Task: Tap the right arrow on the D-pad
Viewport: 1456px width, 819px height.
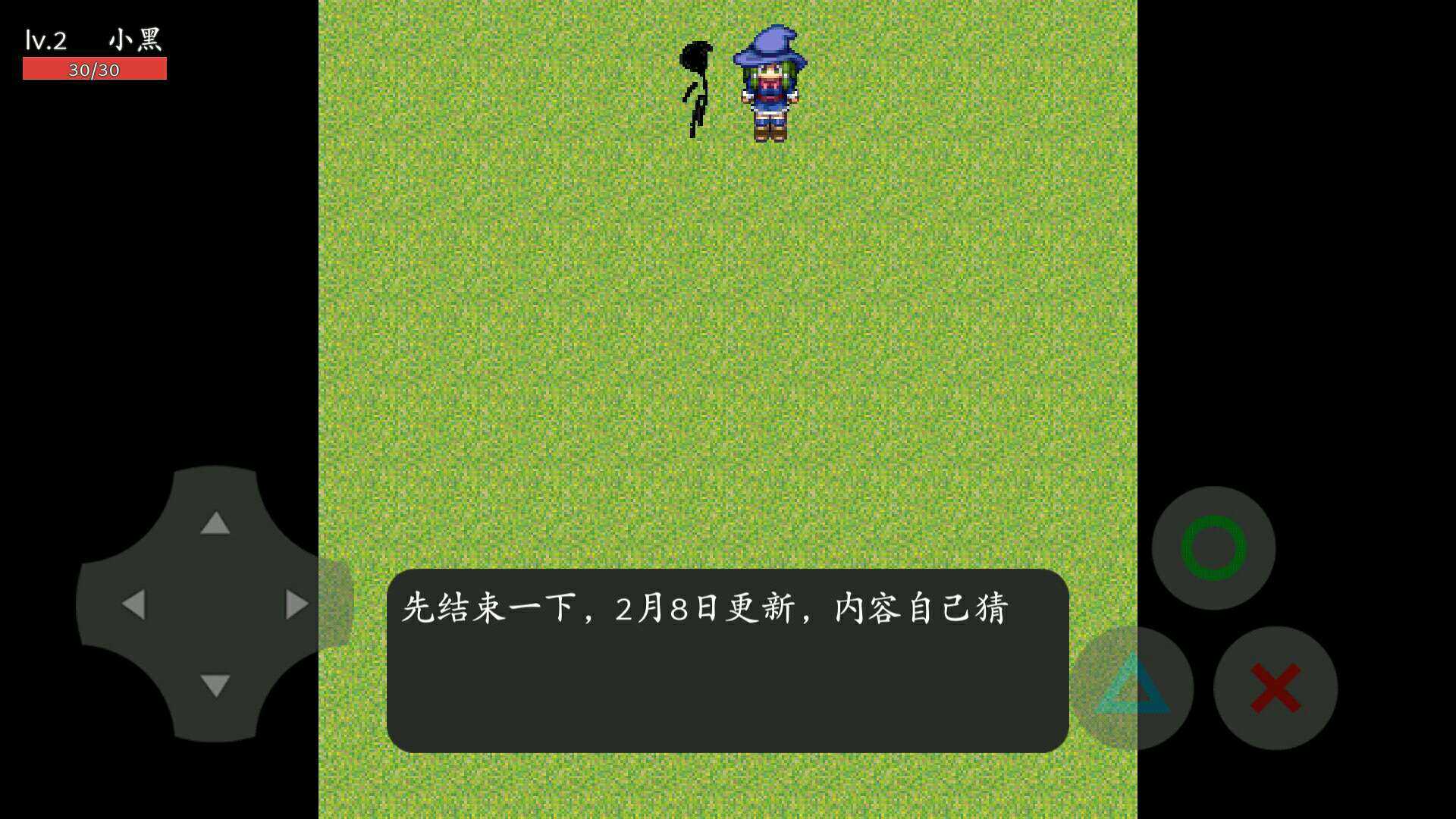Action: click(297, 604)
